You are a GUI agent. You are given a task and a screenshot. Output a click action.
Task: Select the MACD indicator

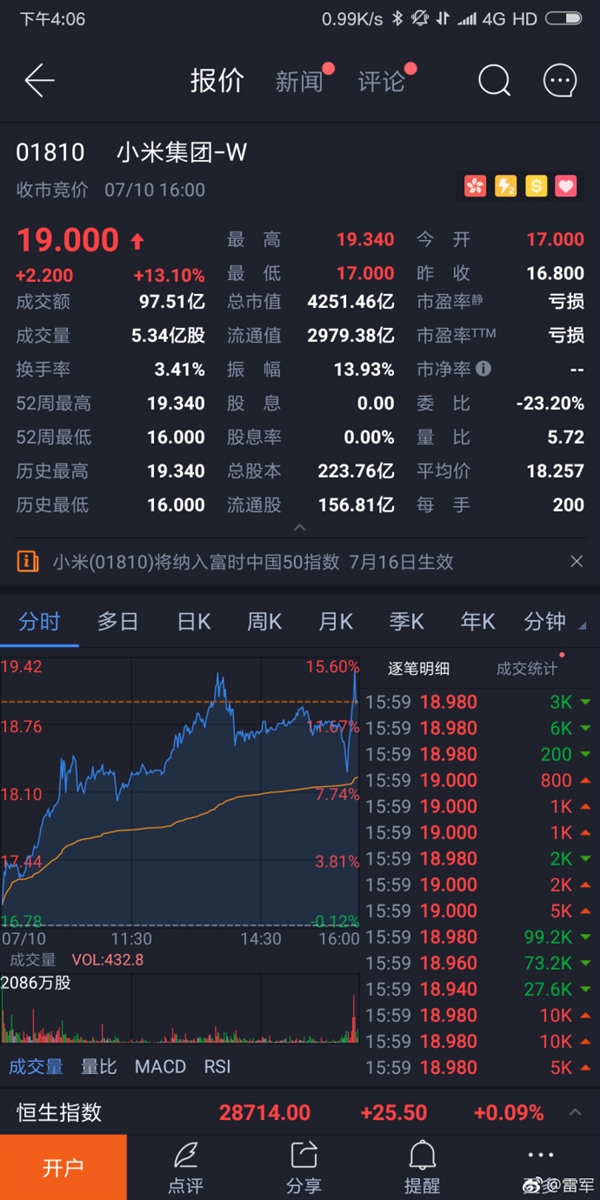coord(160,1066)
